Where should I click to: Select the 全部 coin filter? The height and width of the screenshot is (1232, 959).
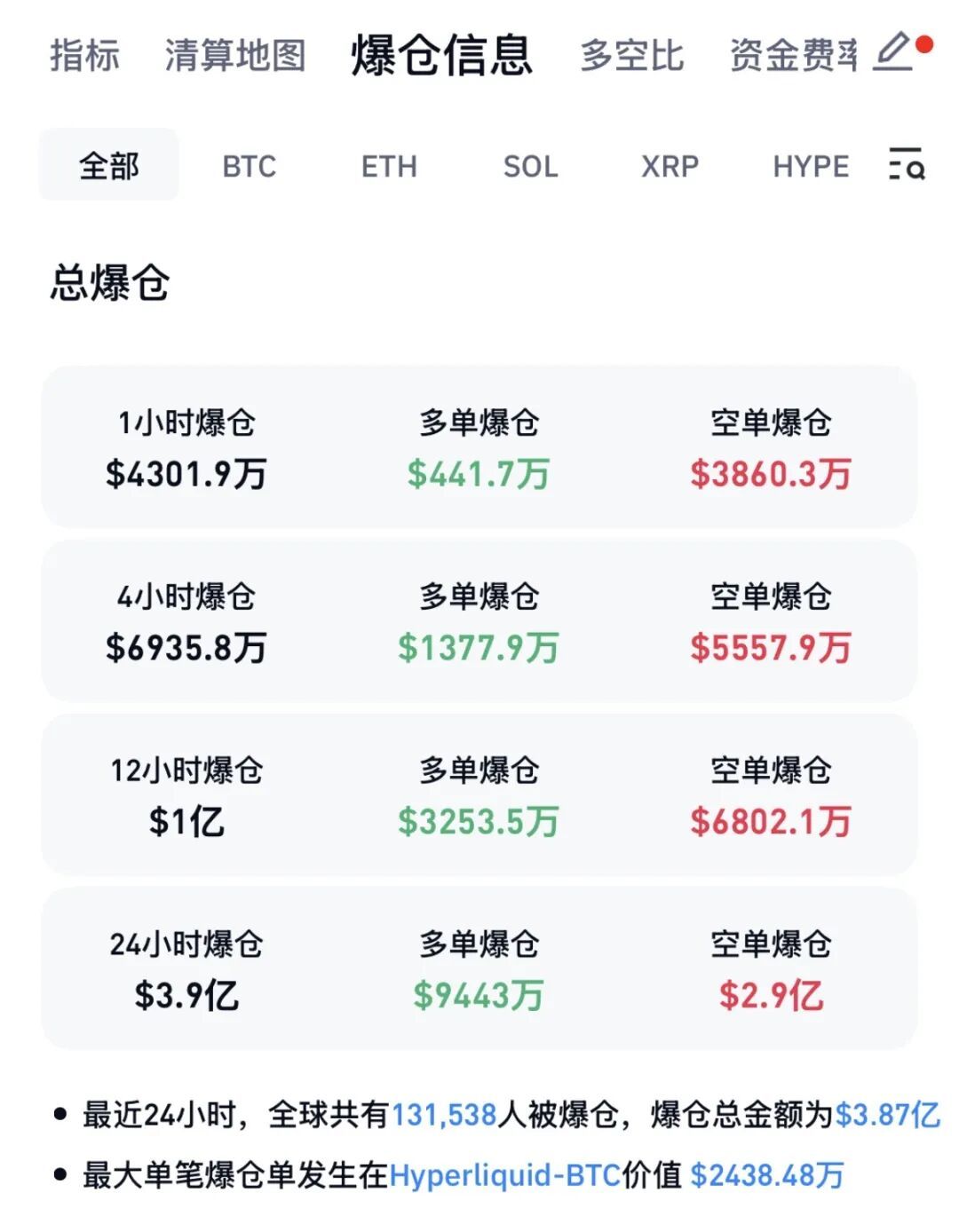point(109,166)
